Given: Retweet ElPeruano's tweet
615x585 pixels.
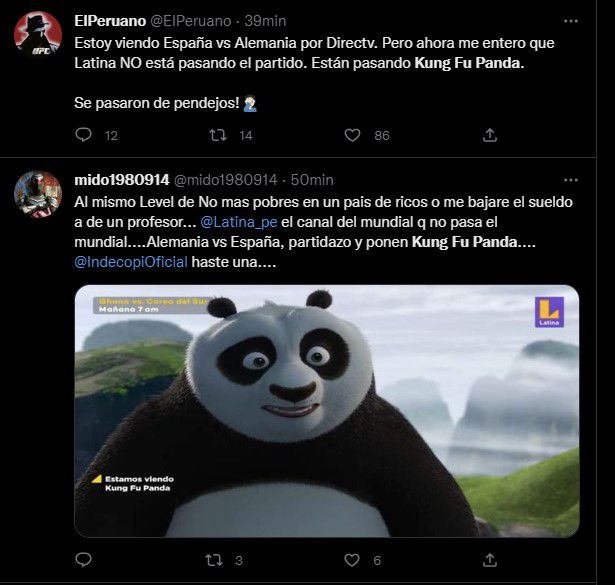Looking at the screenshot, I should (218, 135).
